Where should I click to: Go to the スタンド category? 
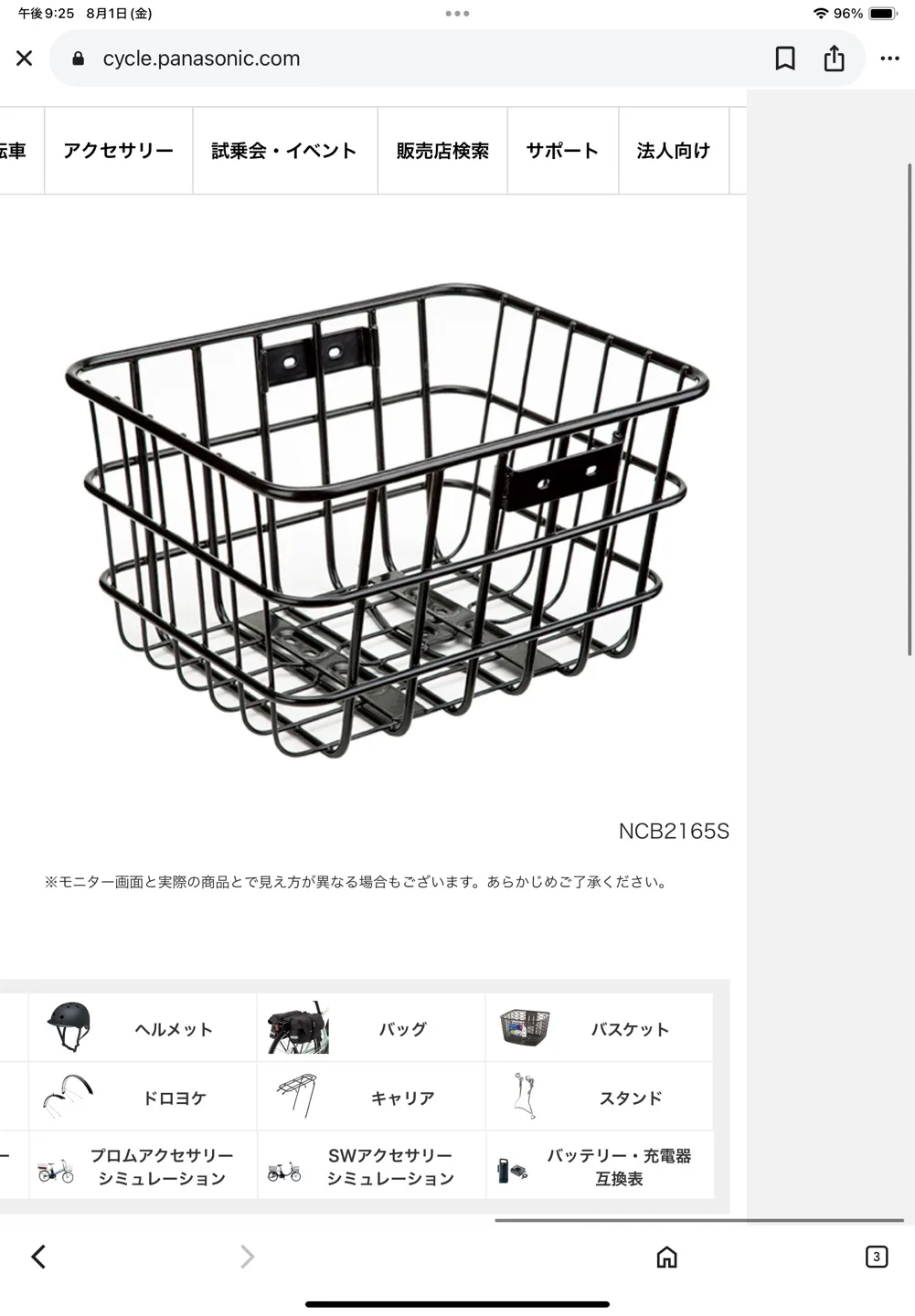click(599, 1097)
